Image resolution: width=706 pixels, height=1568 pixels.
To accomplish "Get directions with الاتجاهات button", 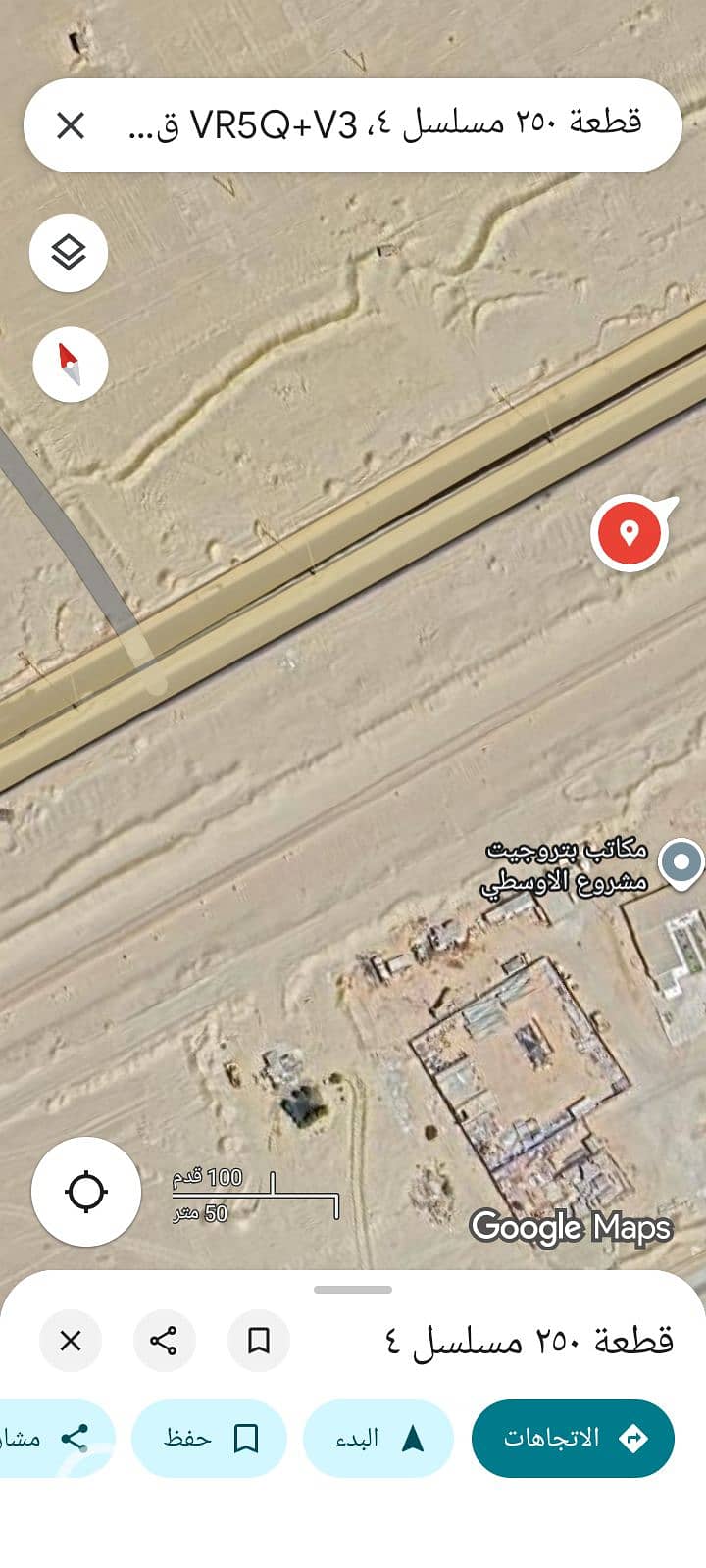I will coord(573,1438).
